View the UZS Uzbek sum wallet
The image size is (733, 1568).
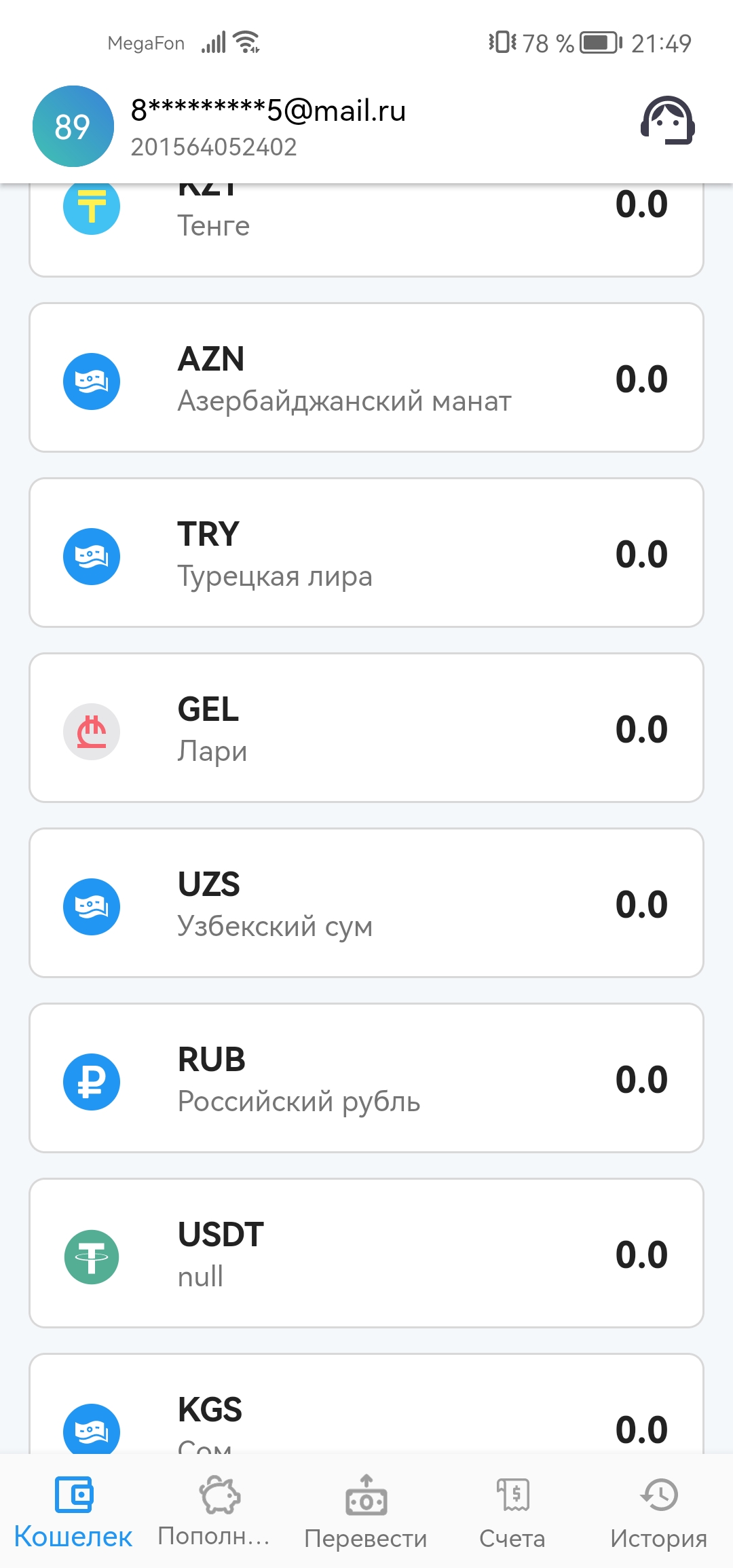point(366,903)
